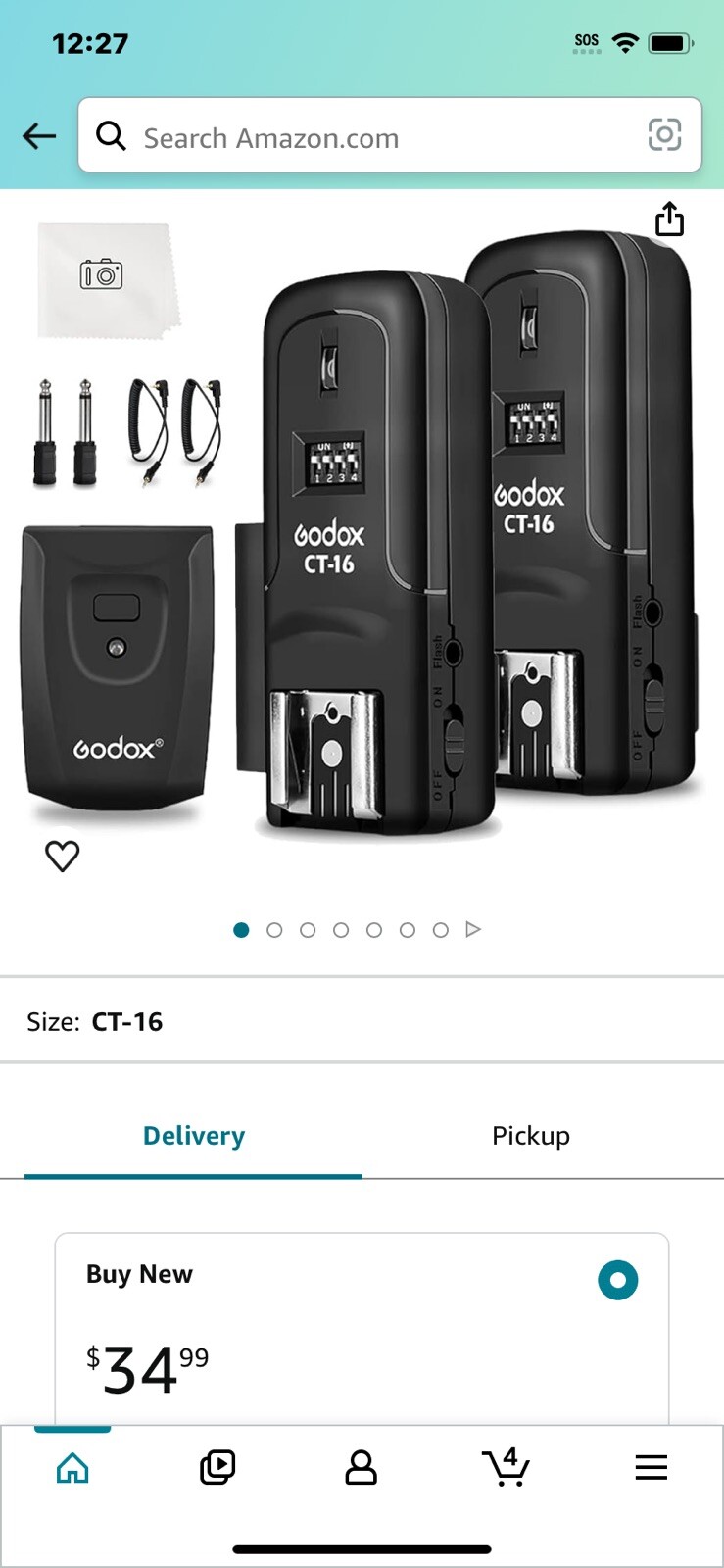Tap the Search Amazon.com field
This screenshot has height=1568, width=724.
tap(372, 137)
